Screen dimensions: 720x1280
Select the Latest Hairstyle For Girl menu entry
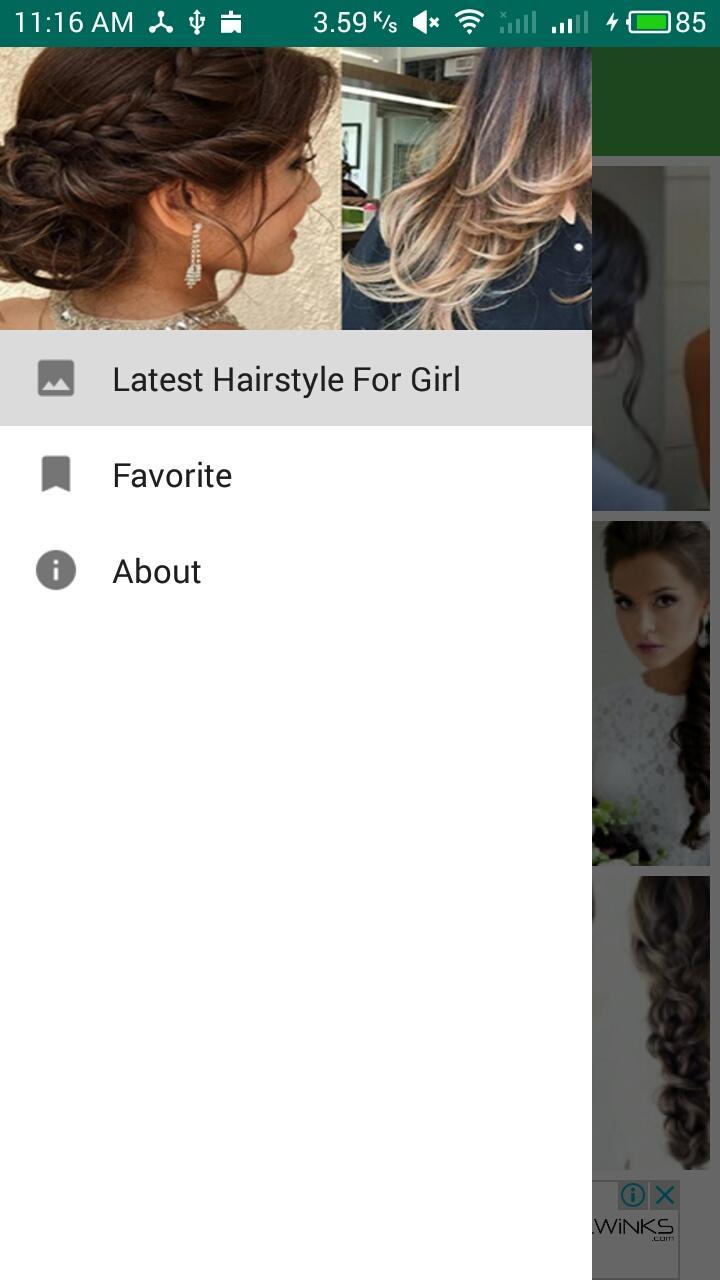click(286, 379)
